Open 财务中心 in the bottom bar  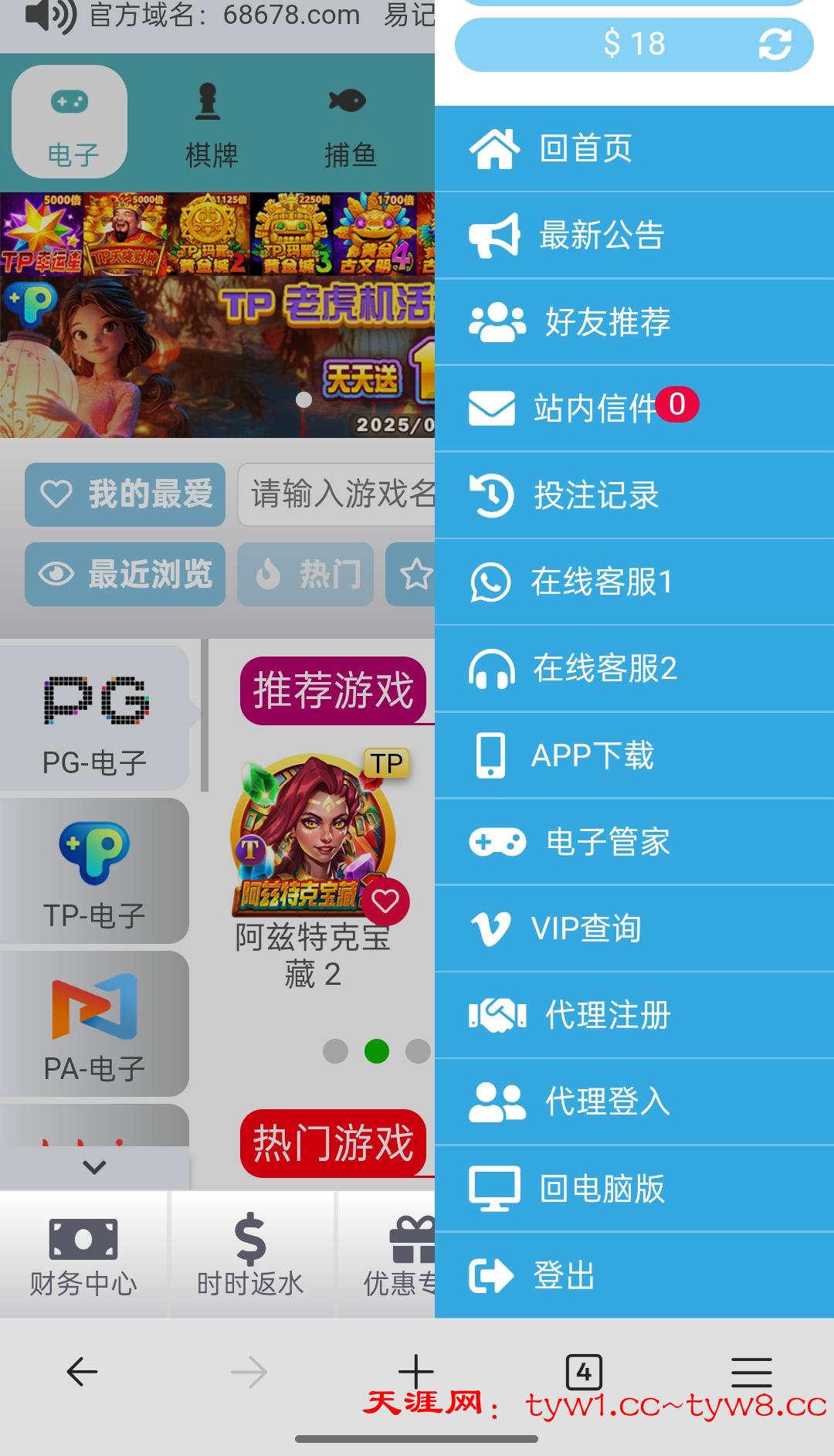point(83,1254)
